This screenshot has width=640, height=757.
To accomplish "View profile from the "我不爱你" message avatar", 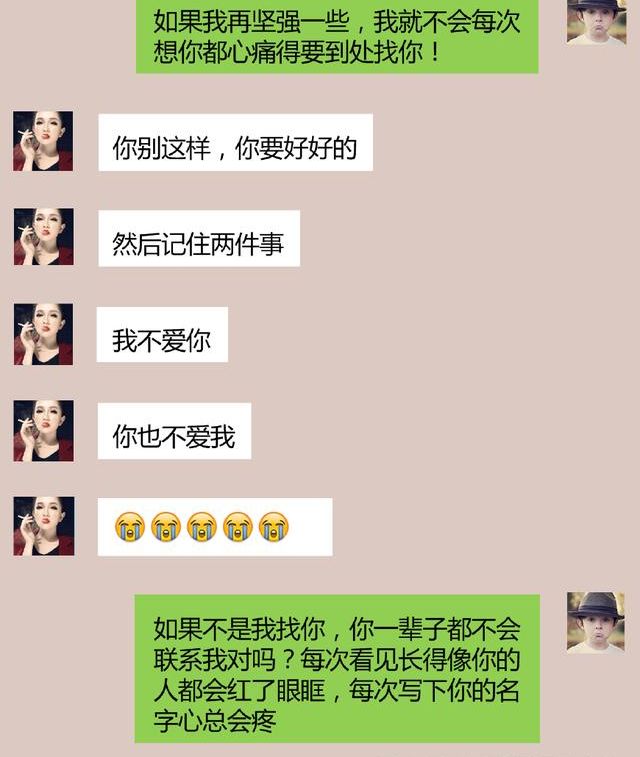I will click(x=43, y=334).
